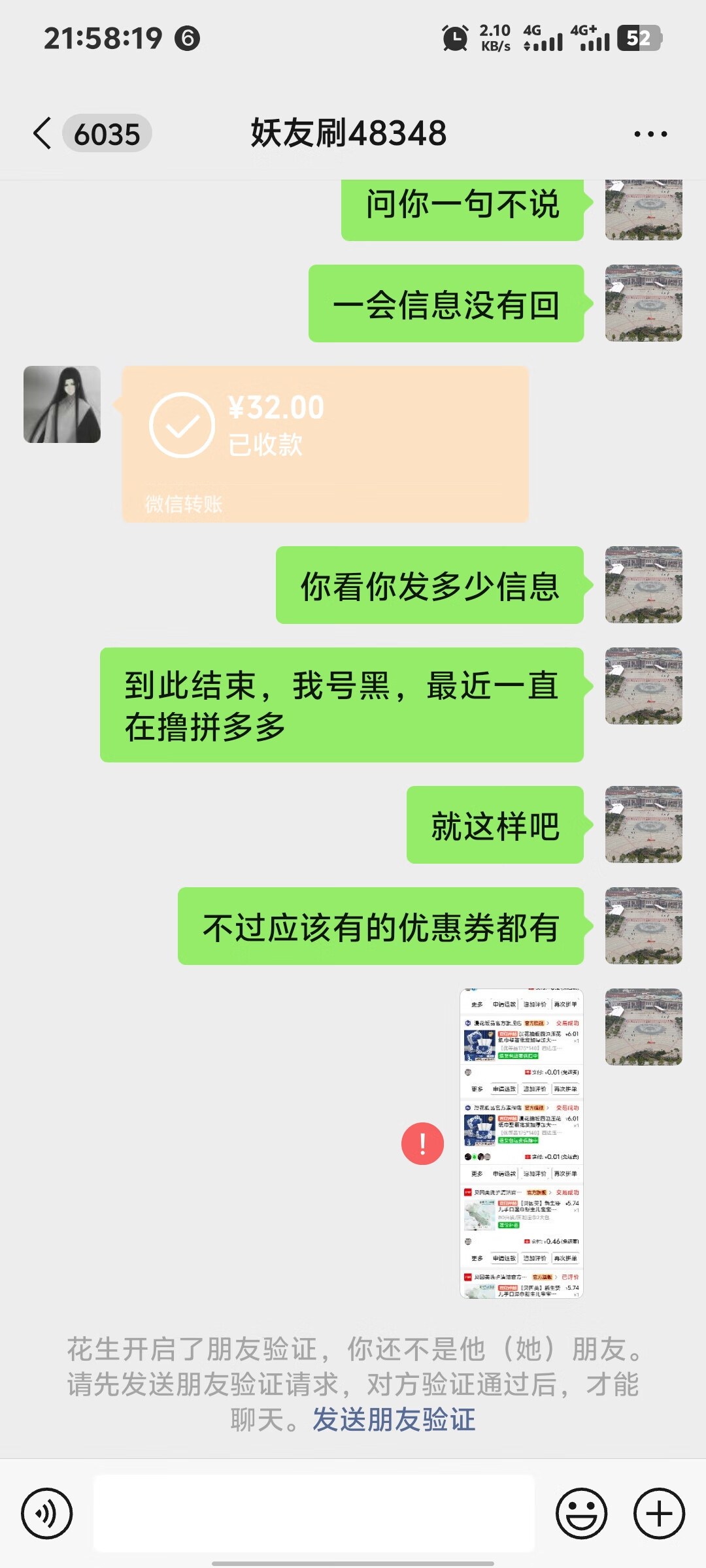This screenshot has width=706, height=1568.
Task: Open the plus attachments menu
Action: click(659, 1513)
